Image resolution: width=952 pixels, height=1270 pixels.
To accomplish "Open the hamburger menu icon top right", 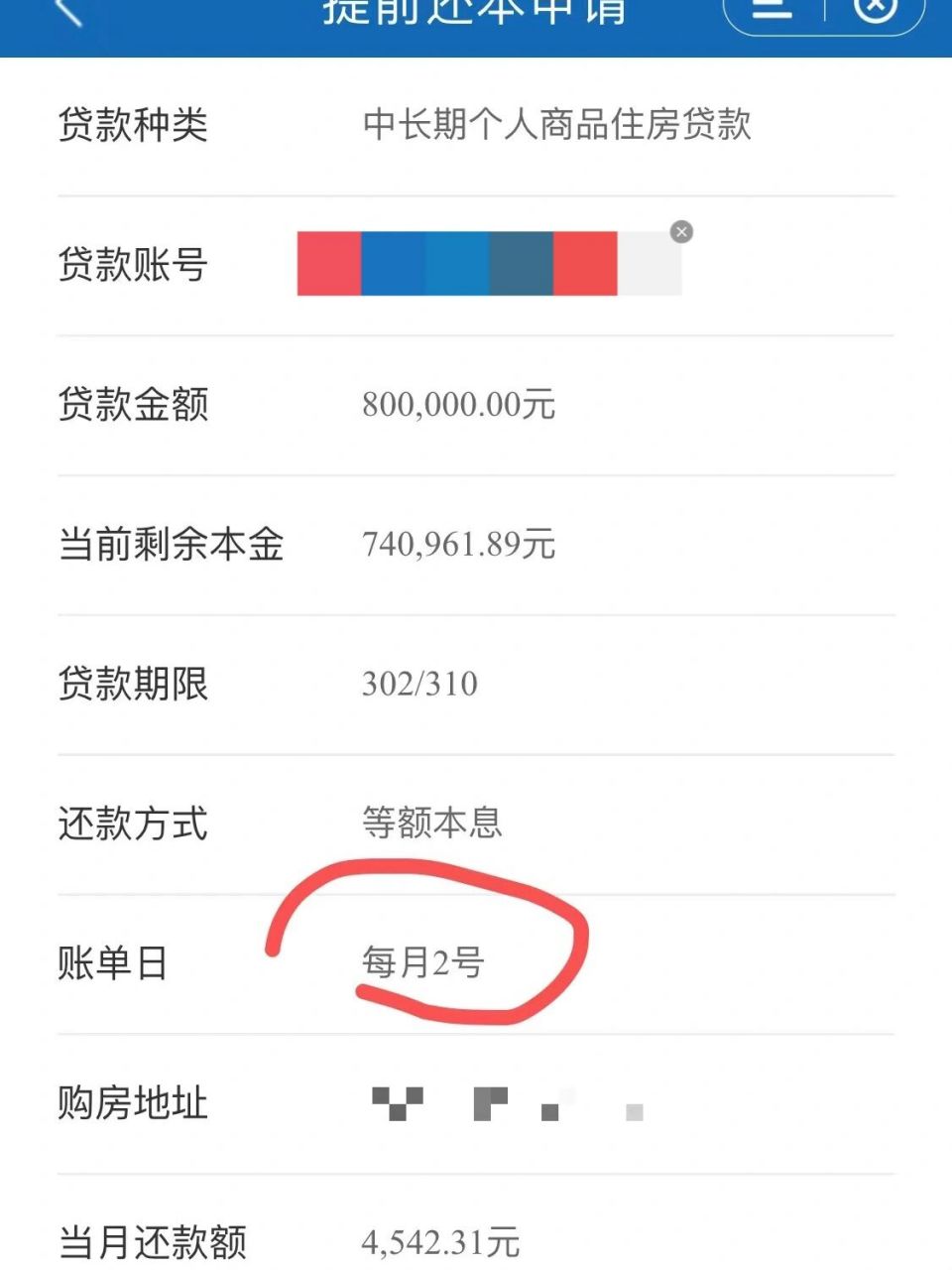I will (773, 8).
